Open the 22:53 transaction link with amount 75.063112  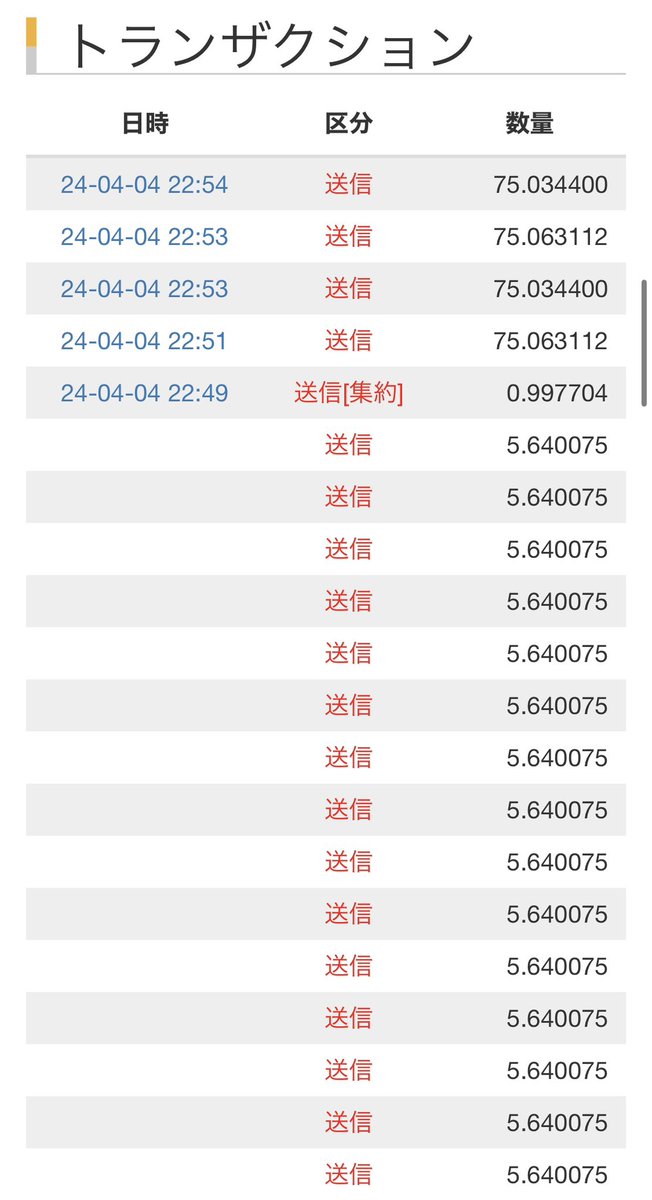pyautogui.click(x=144, y=237)
